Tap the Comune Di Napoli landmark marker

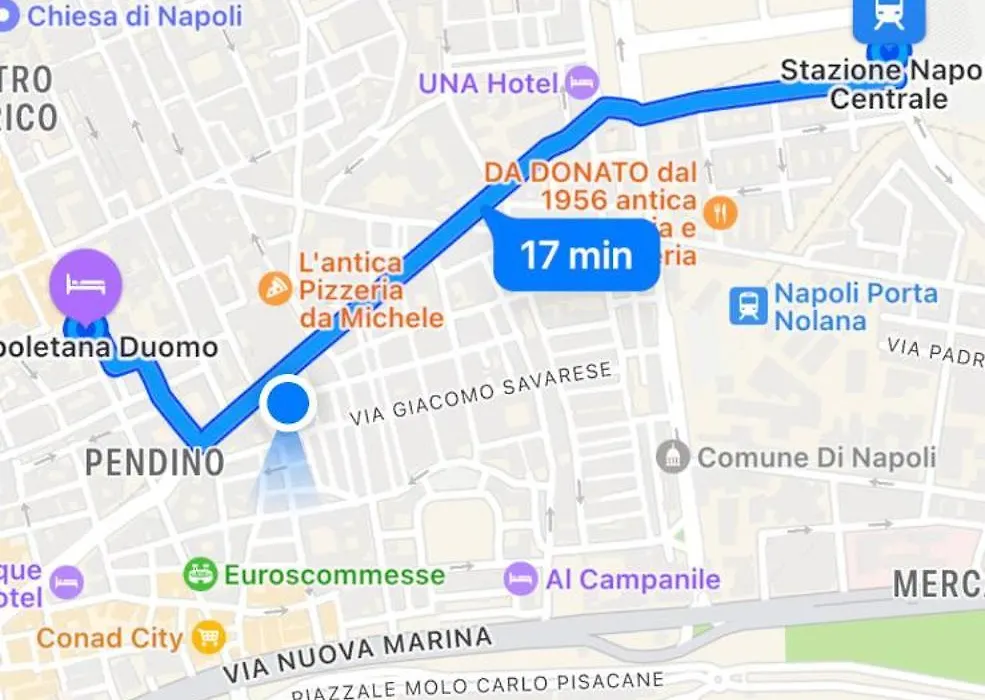[673, 457]
